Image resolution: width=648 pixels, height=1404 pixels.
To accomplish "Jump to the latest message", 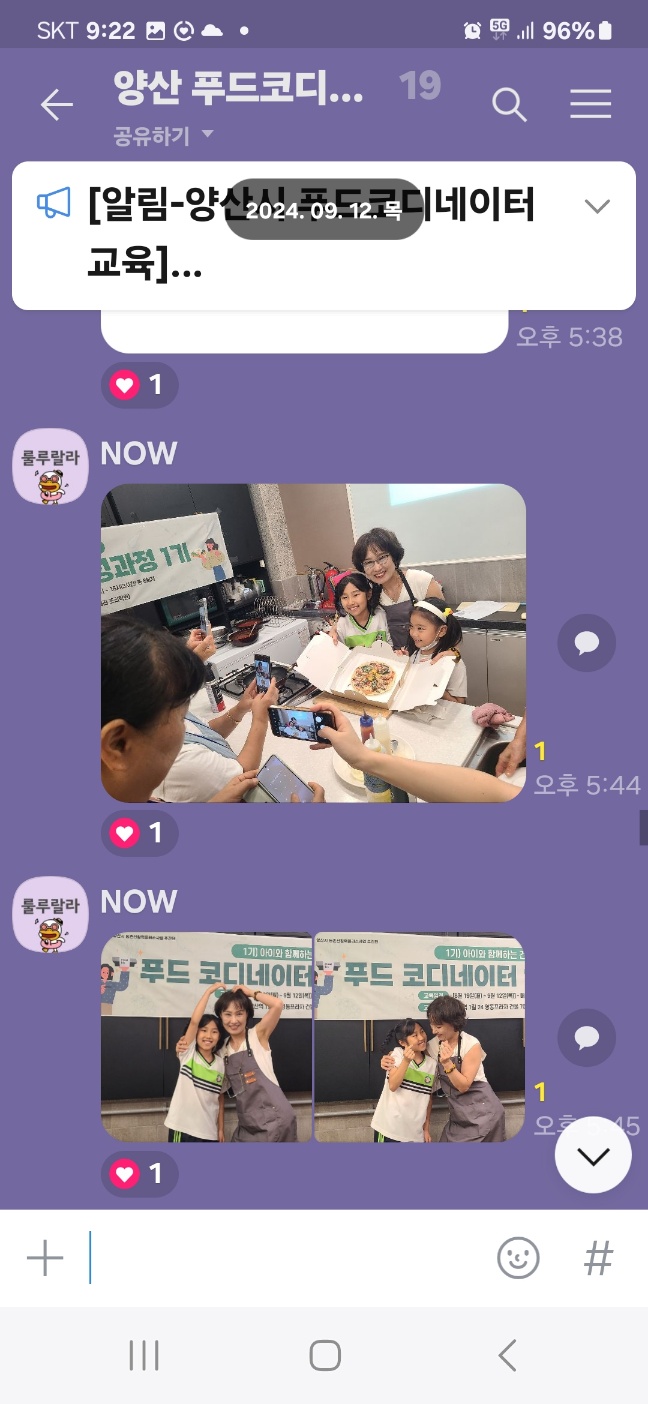I will tap(593, 1155).
